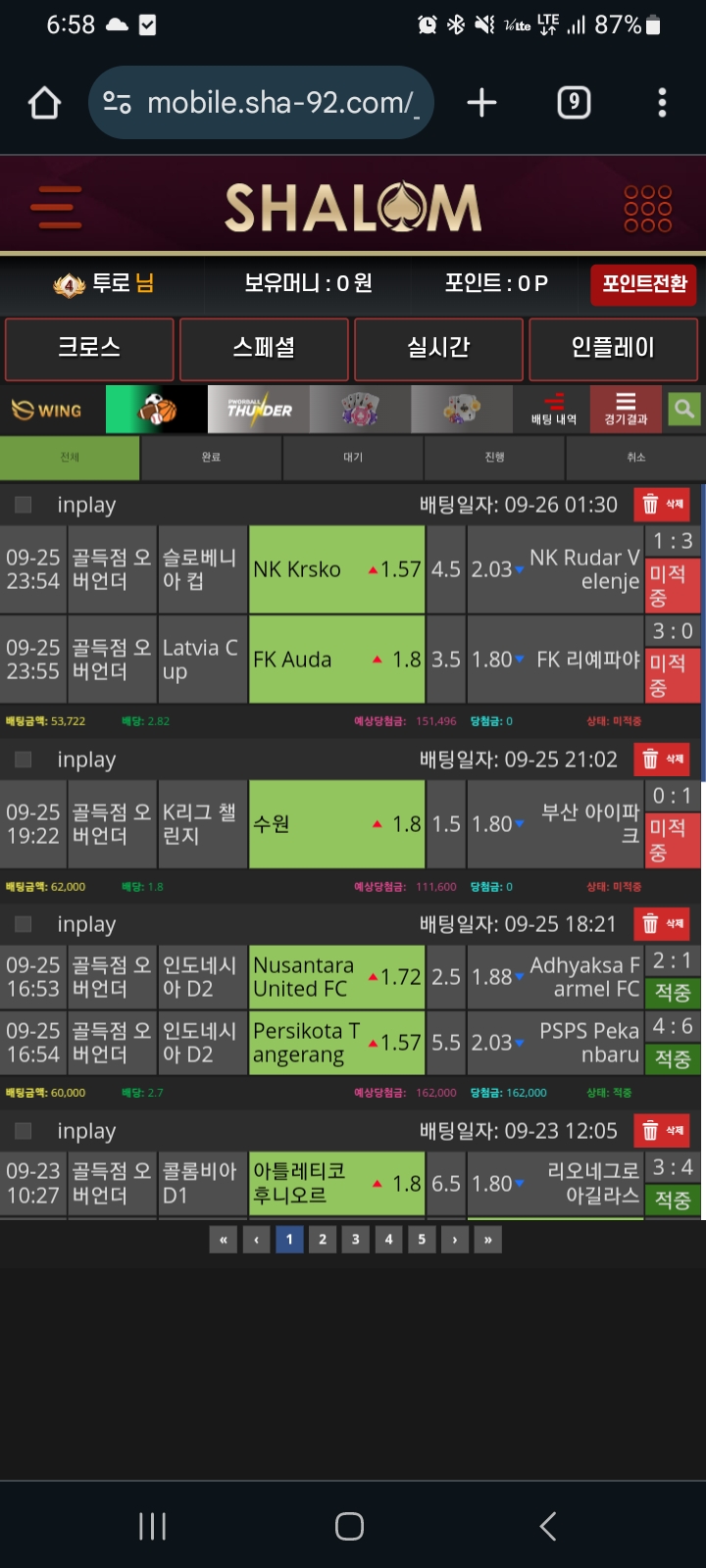Select the 실시간 section
This screenshot has width=706, height=1568.
438,348
